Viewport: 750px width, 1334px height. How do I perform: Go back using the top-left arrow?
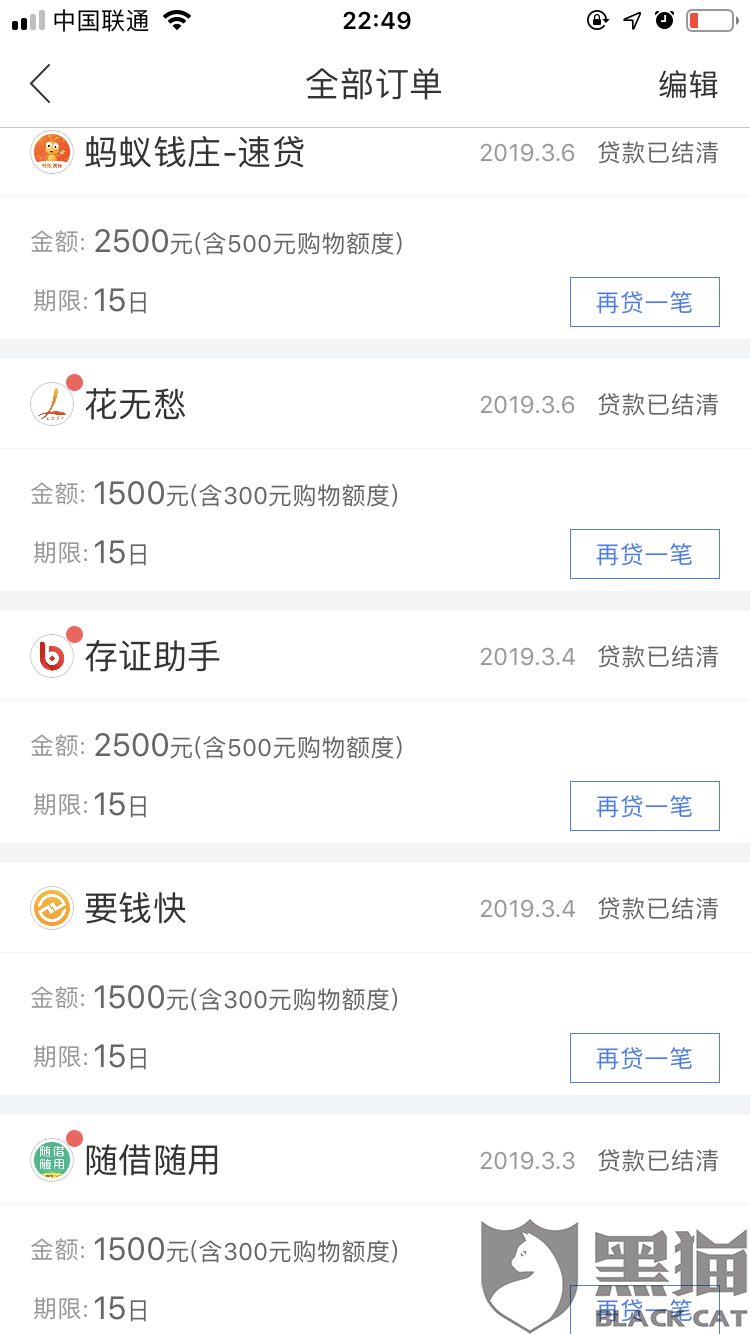(41, 84)
